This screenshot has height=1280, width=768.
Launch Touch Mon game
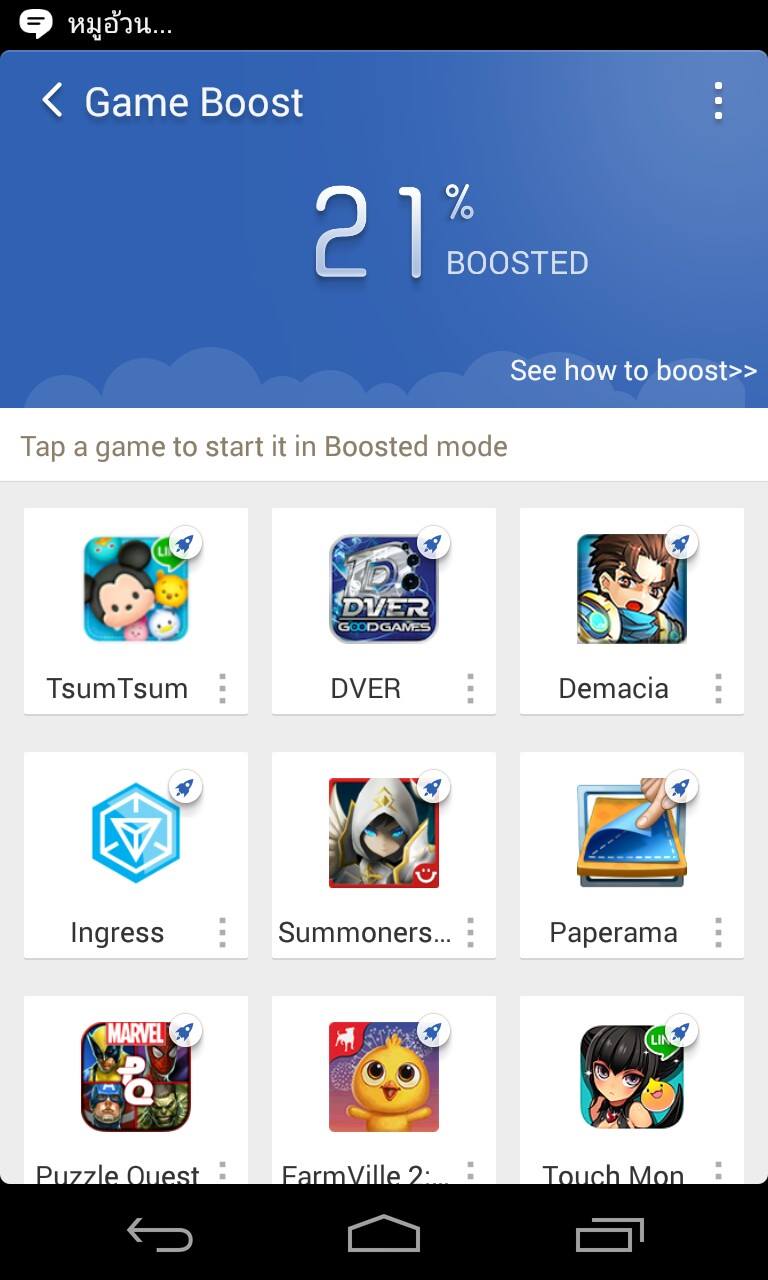point(631,1078)
